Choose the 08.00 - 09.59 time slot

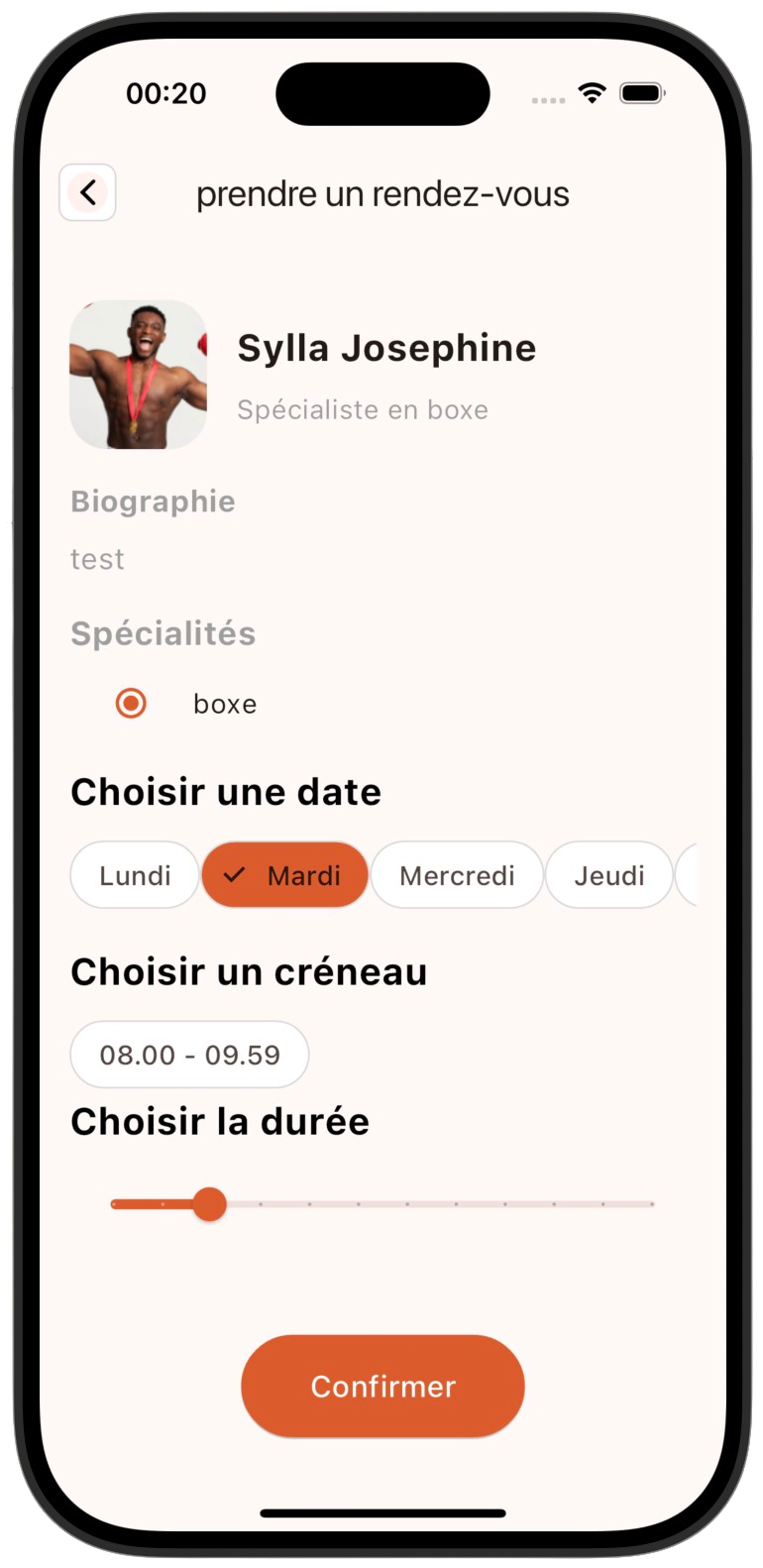pos(189,1055)
